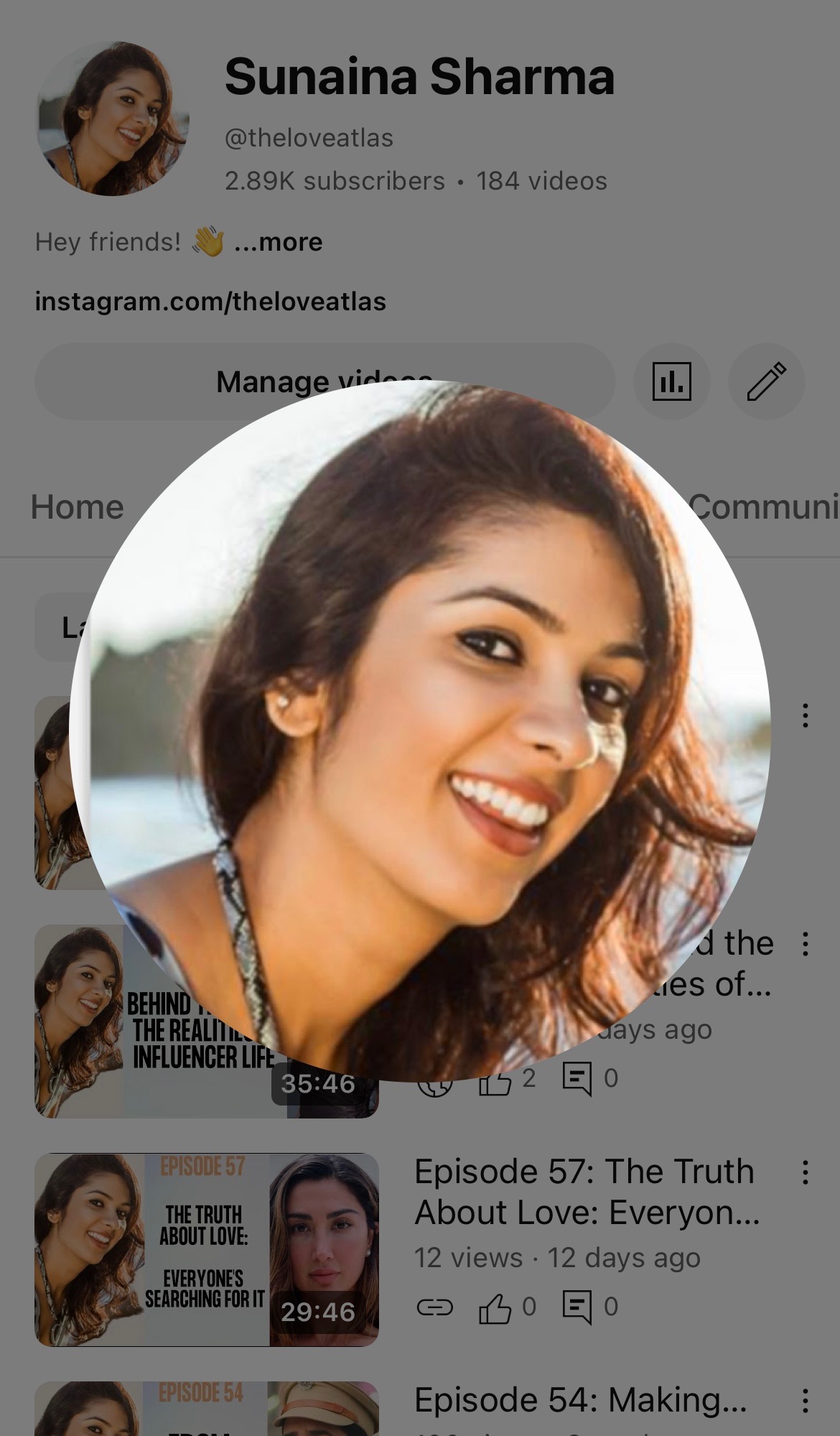Image resolution: width=840 pixels, height=1436 pixels.
Task: Open Episode 54 video thumbnail
Action: tap(207, 1408)
